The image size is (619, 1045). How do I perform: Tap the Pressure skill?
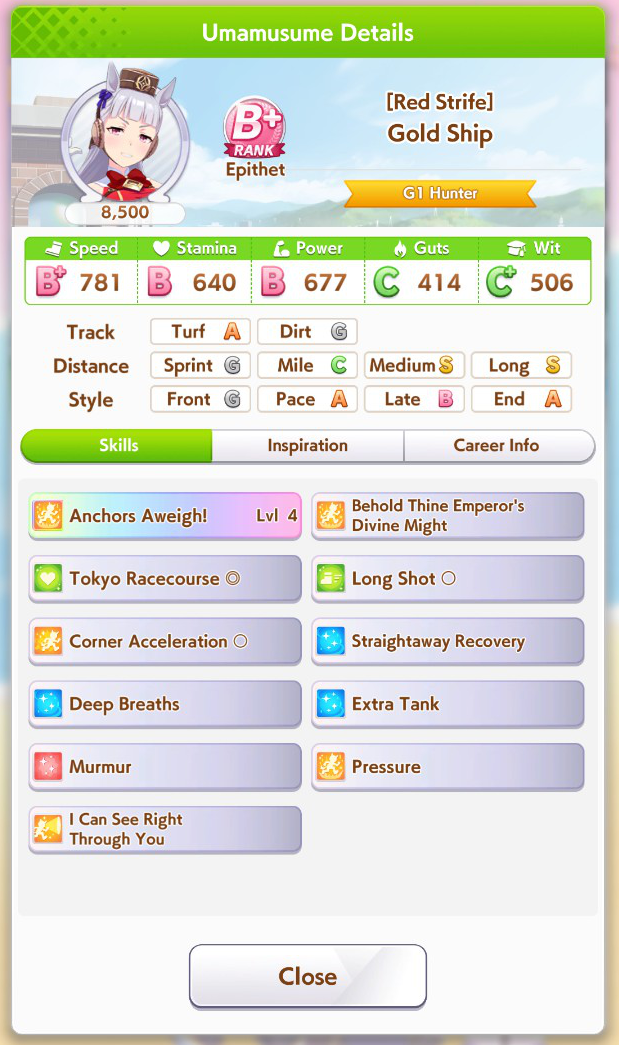(x=447, y=767)
